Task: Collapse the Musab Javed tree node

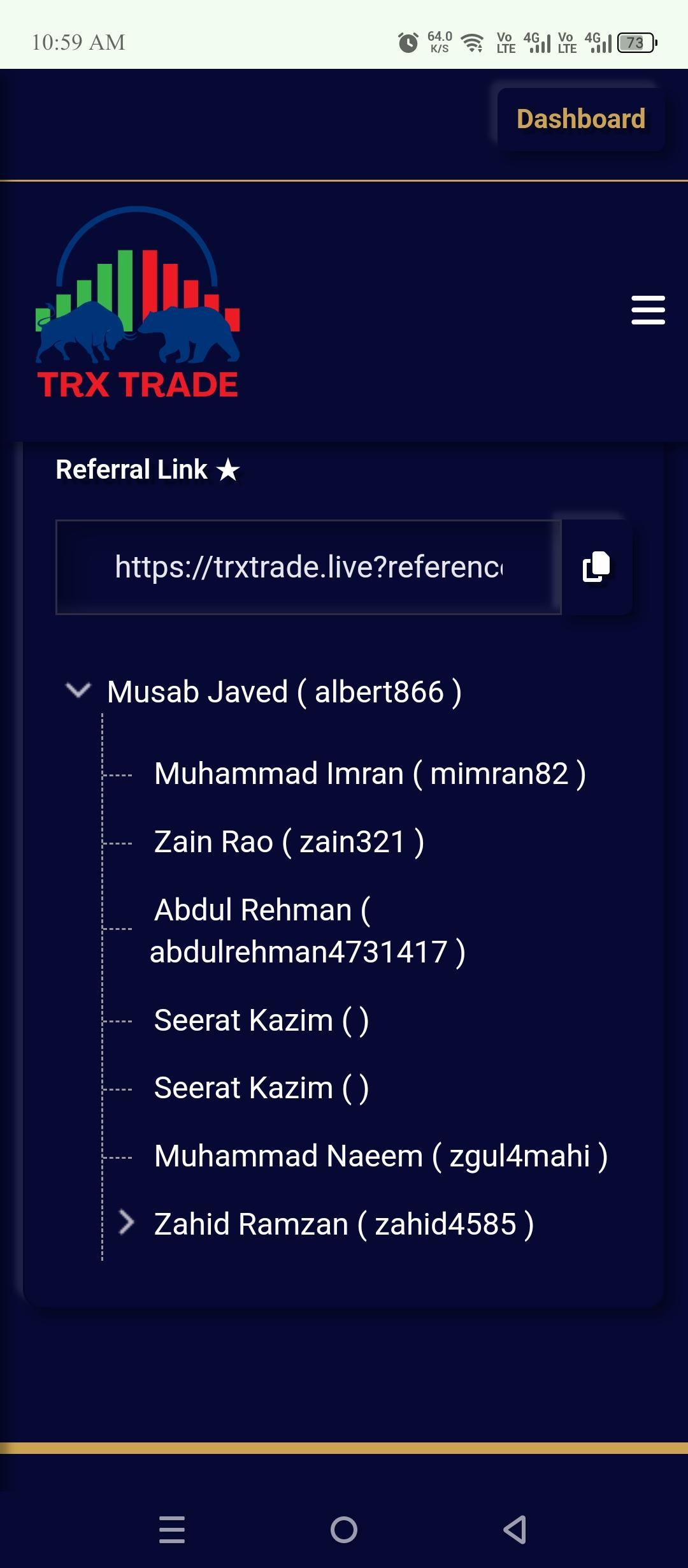Action: 78,690
